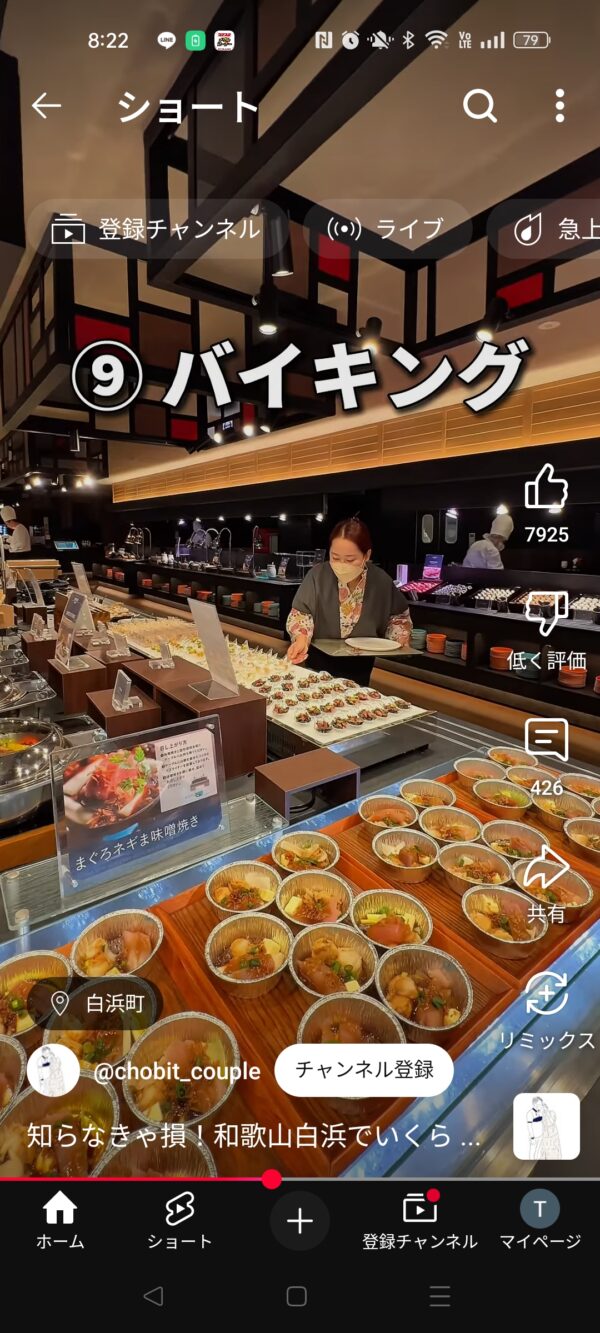Create new content with plus button
Screen dimensions: 600x1333
pos(300,1221)
